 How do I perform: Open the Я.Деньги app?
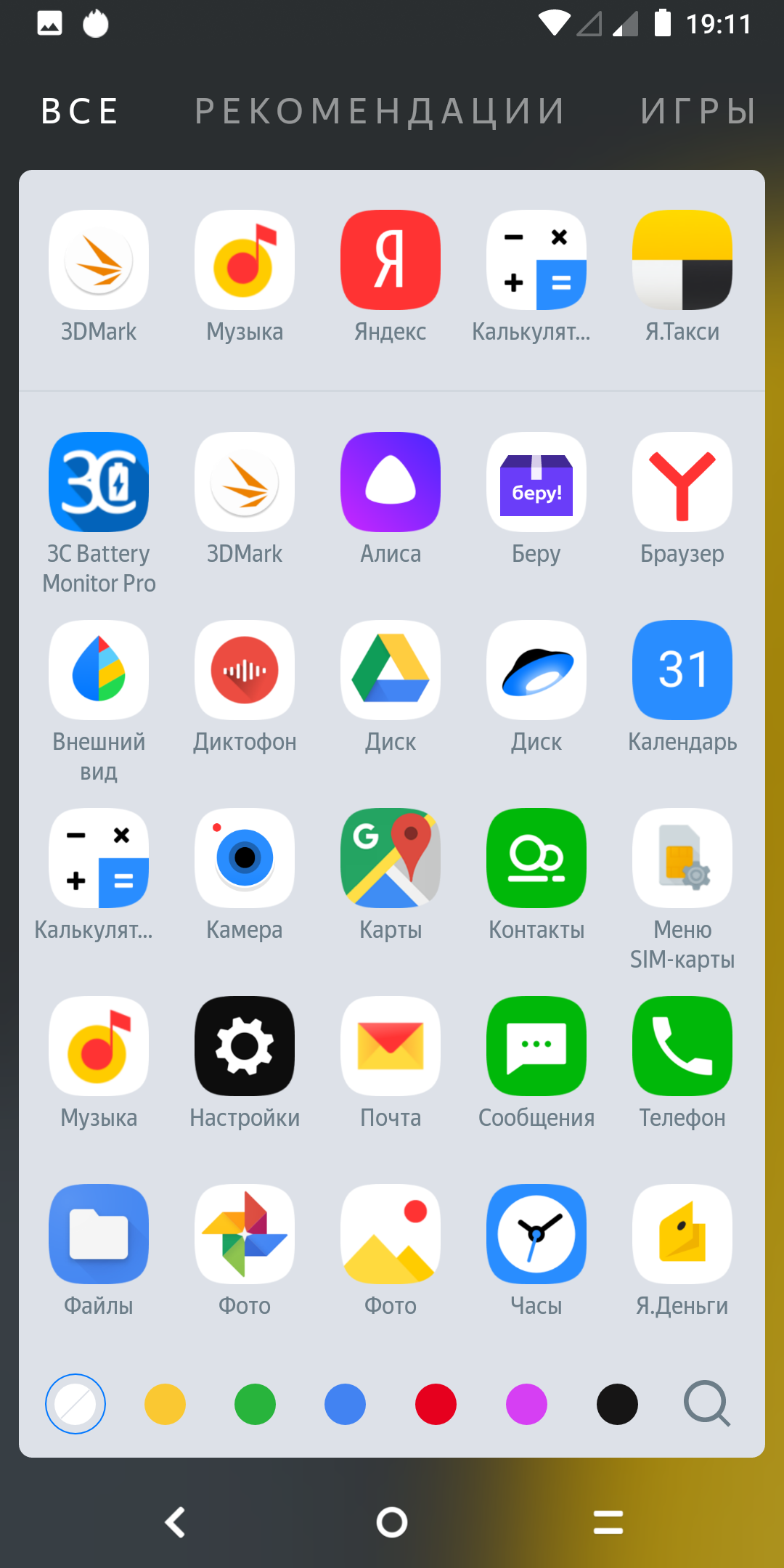click(682, 1234)
